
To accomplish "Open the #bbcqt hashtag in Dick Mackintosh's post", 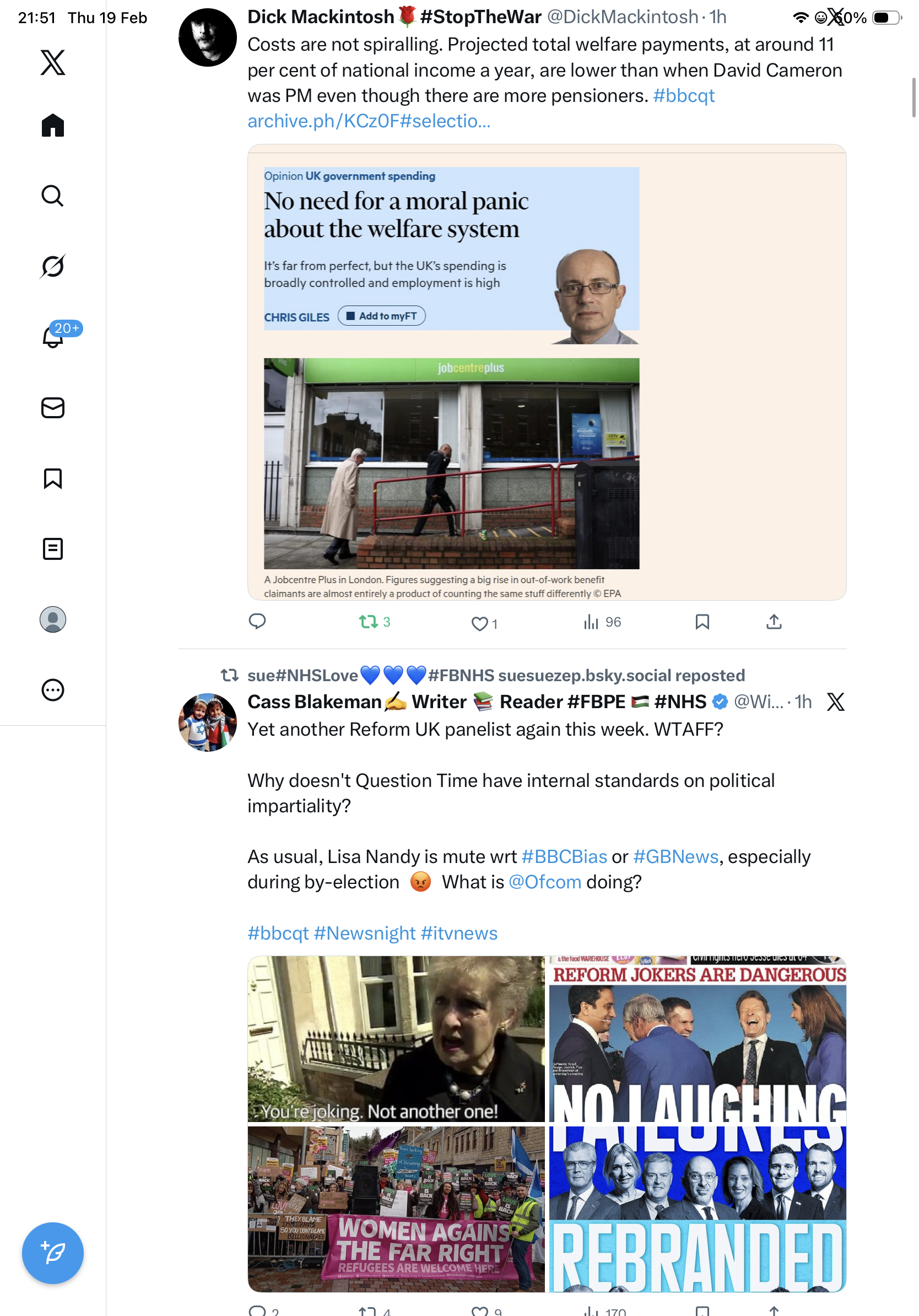I will coord(684,95).
